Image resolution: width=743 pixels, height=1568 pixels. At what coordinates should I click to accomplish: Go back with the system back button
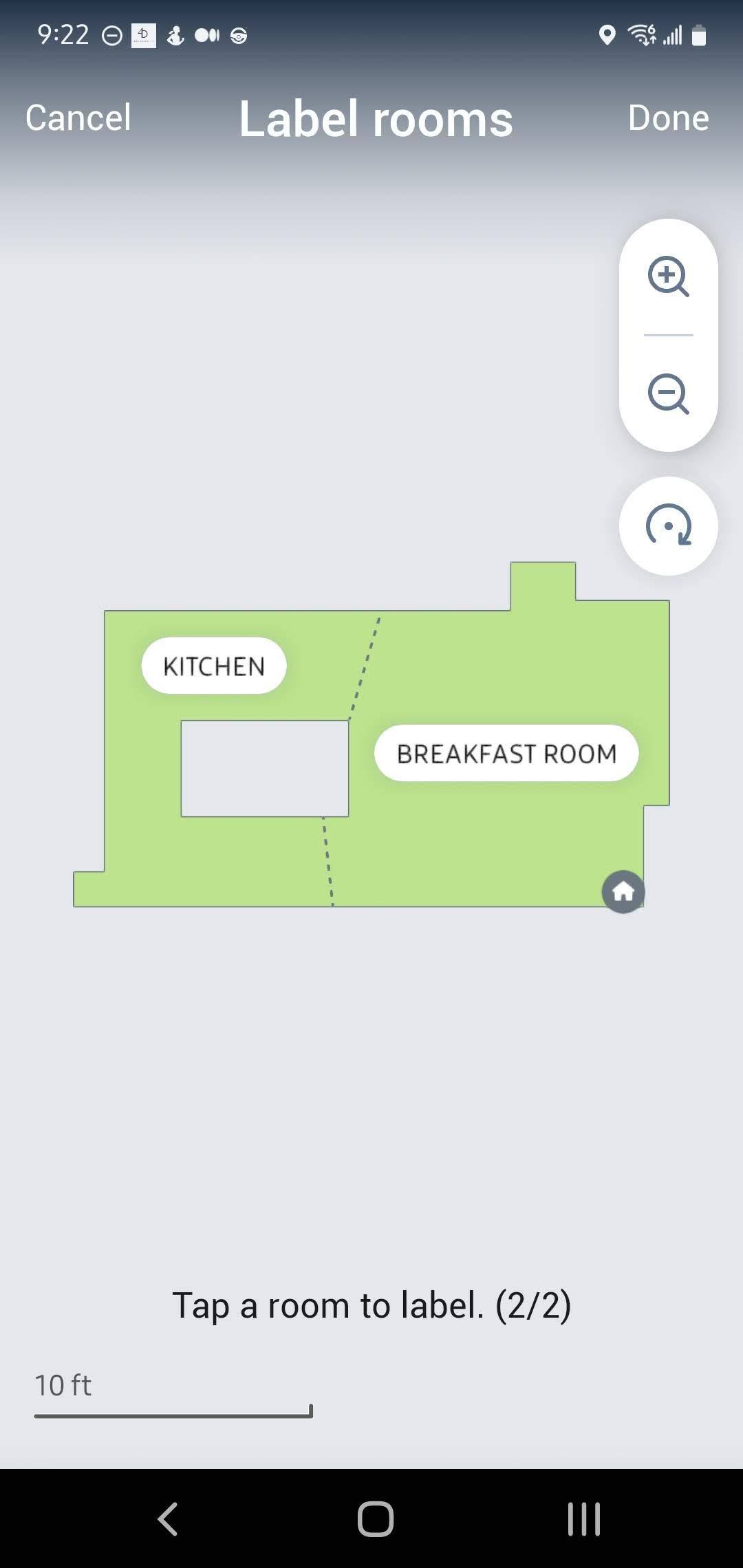pos(168,1518)
